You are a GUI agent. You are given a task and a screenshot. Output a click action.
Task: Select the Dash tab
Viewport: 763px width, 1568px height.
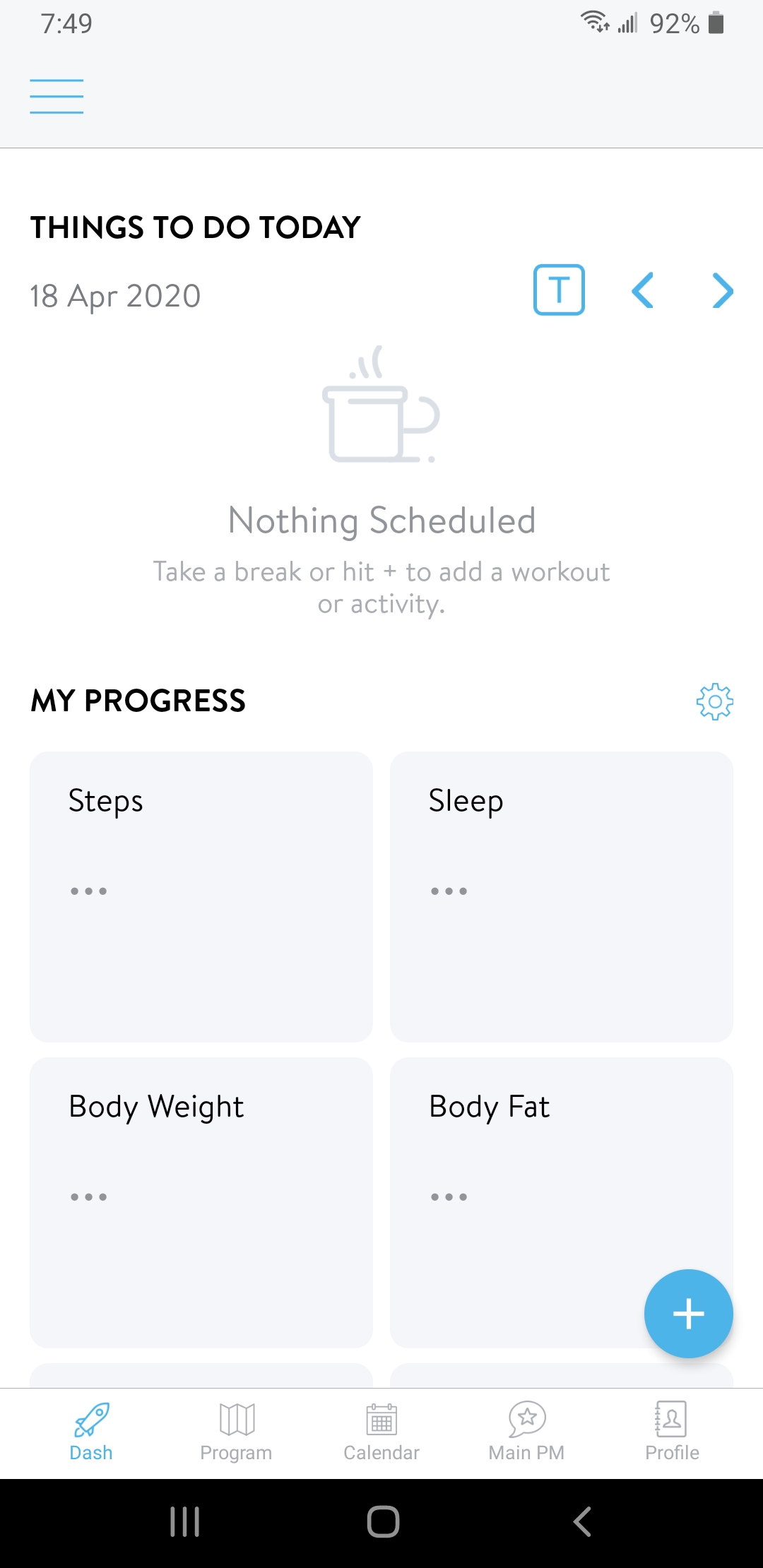[91, 1432]
